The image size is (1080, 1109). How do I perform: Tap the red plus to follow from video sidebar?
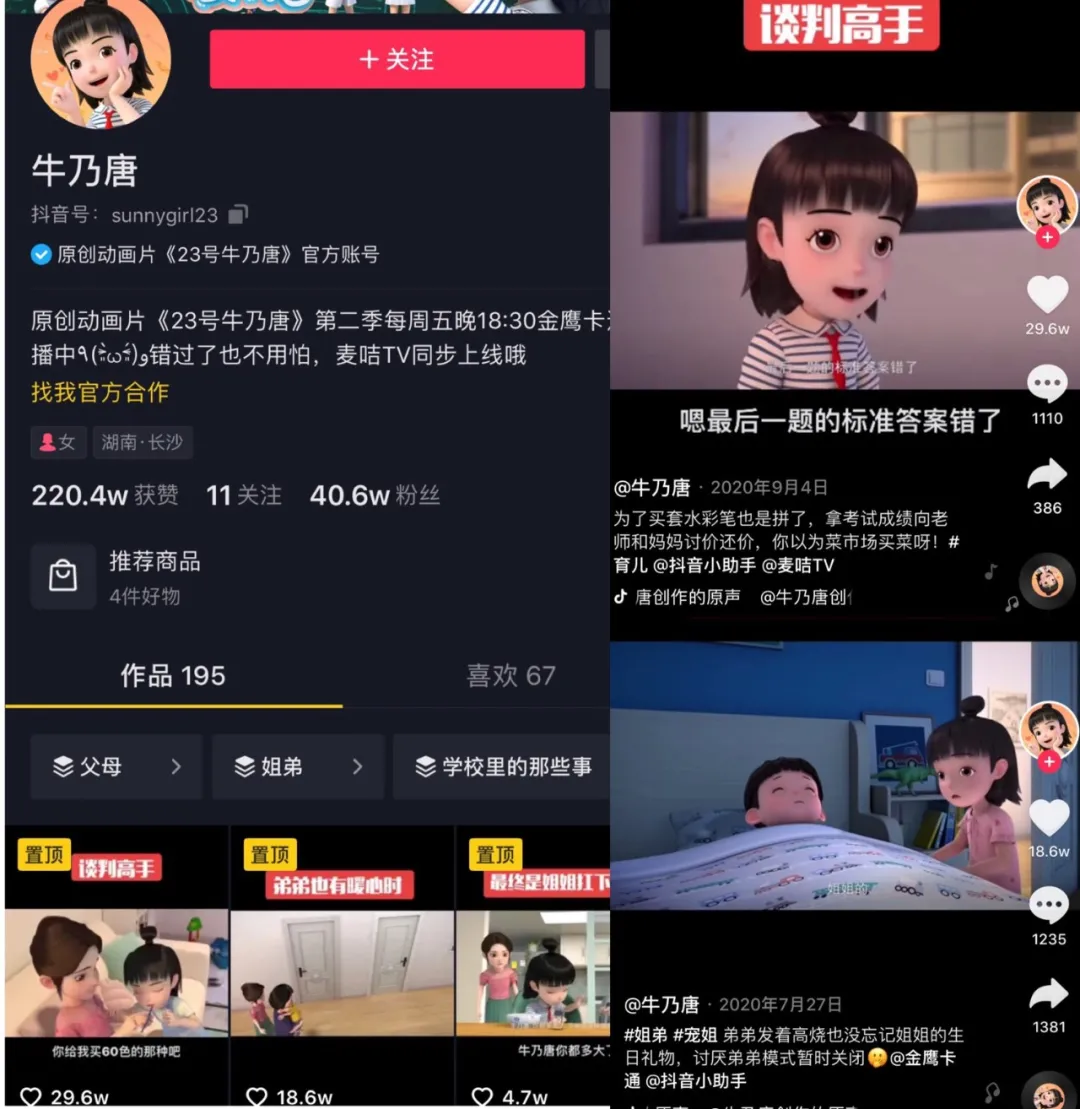[x=1047, y=237]
